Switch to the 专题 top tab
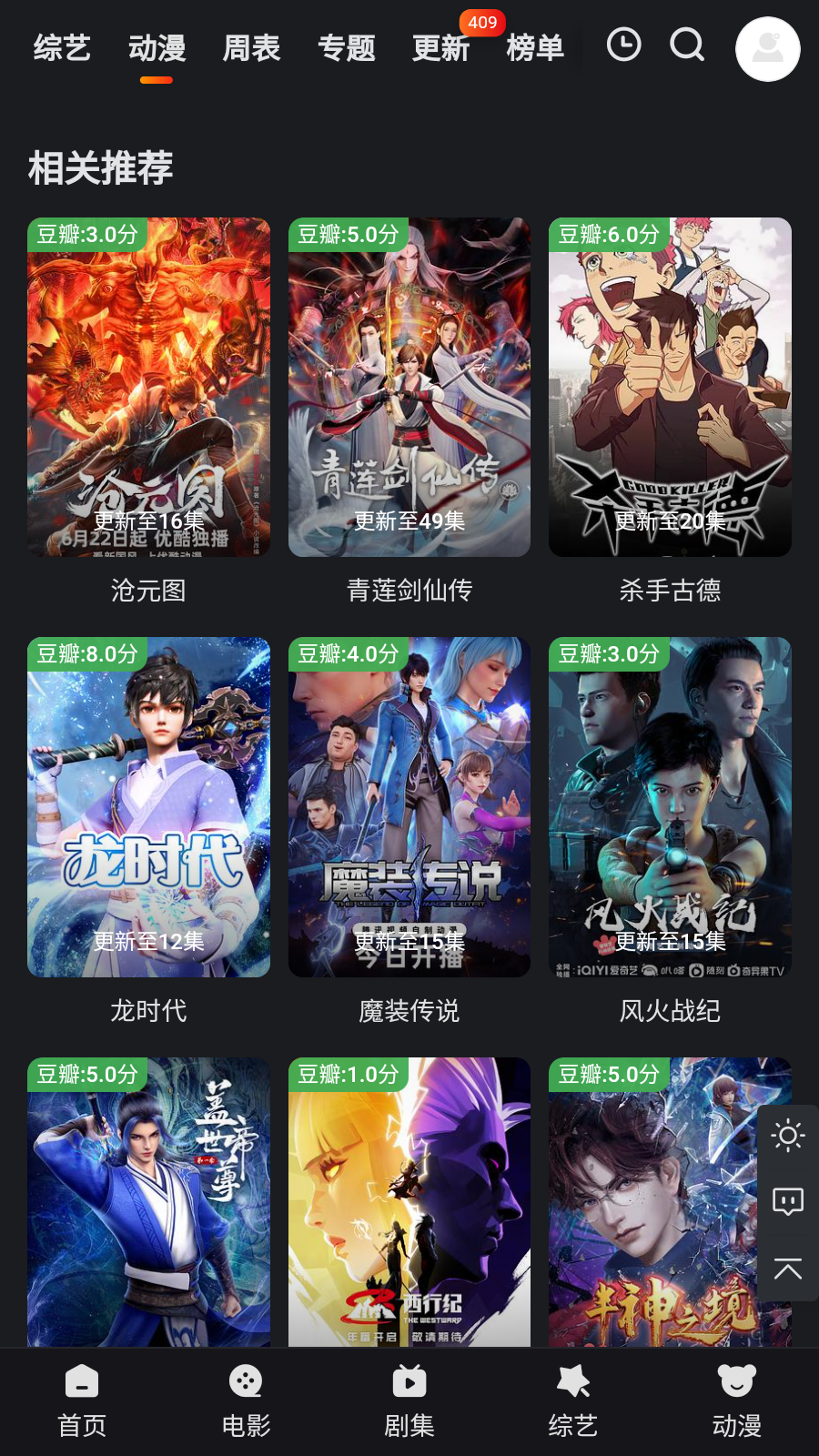The width and height of the screenshot is (819, 1456). tap(346, 47)
